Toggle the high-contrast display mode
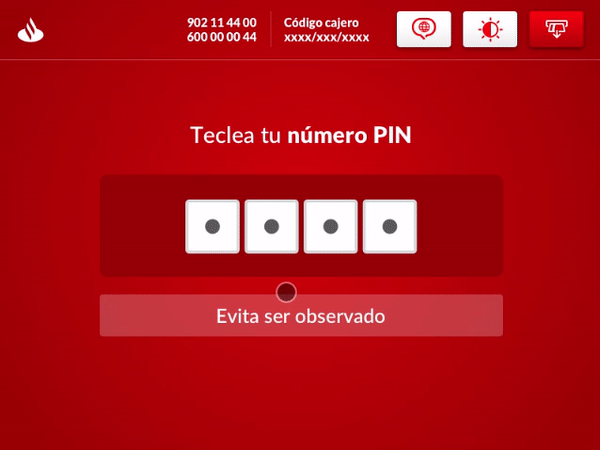 pos(490,30)
